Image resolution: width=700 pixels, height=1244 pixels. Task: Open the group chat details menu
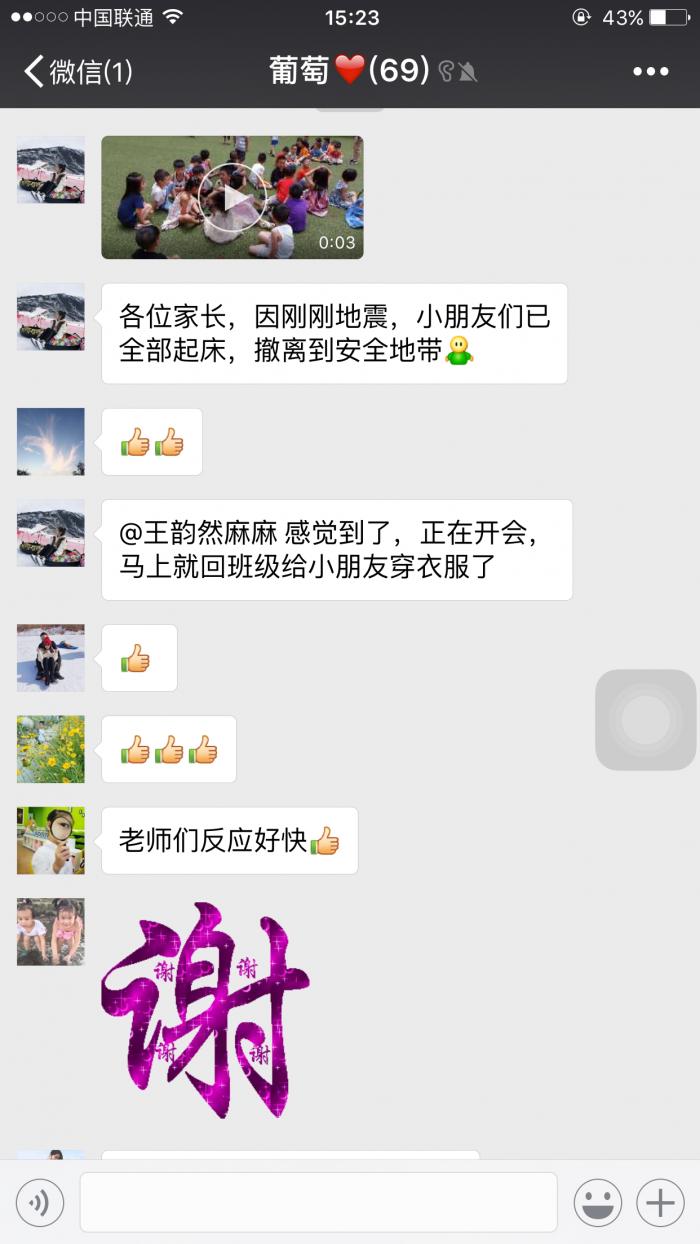650,72
